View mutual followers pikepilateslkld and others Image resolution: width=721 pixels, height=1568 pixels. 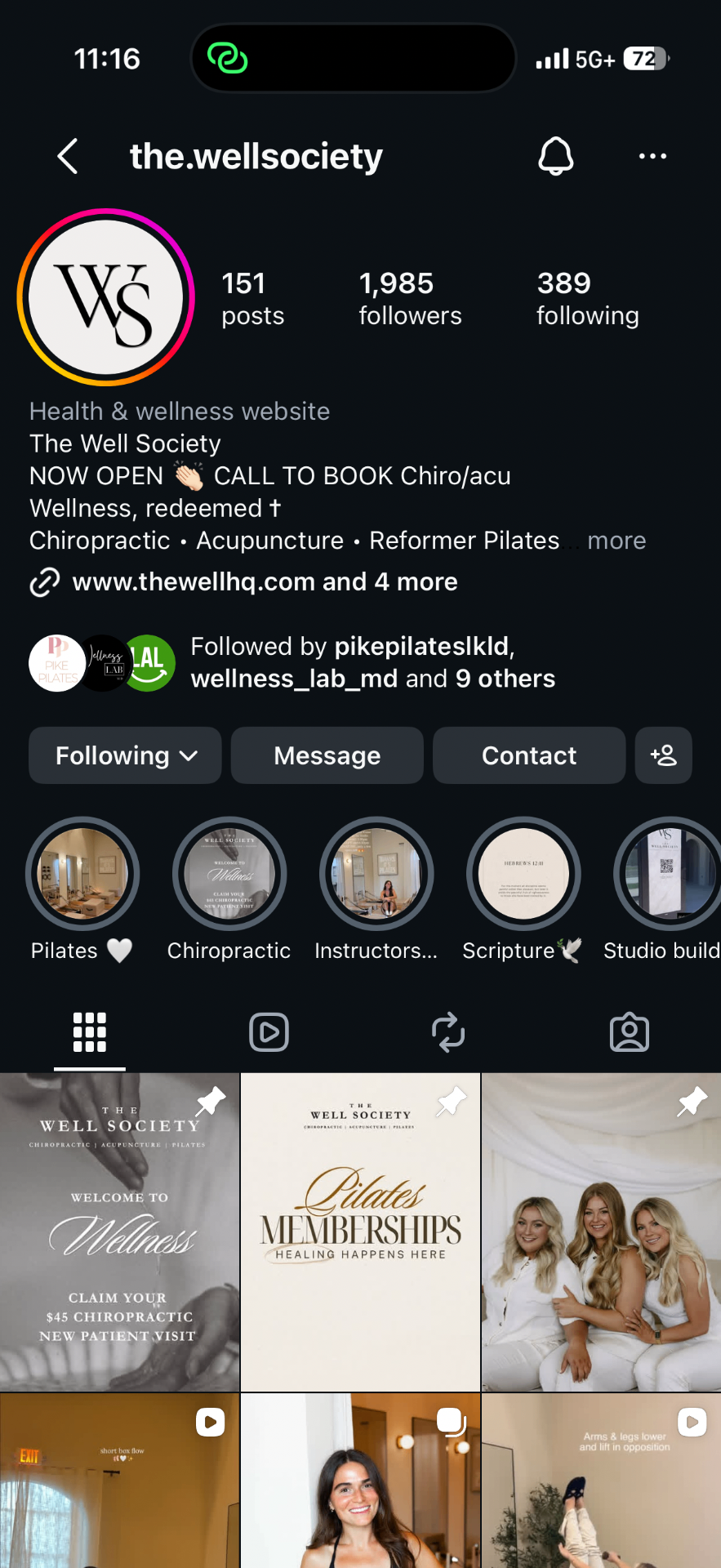tap(292, 662)
